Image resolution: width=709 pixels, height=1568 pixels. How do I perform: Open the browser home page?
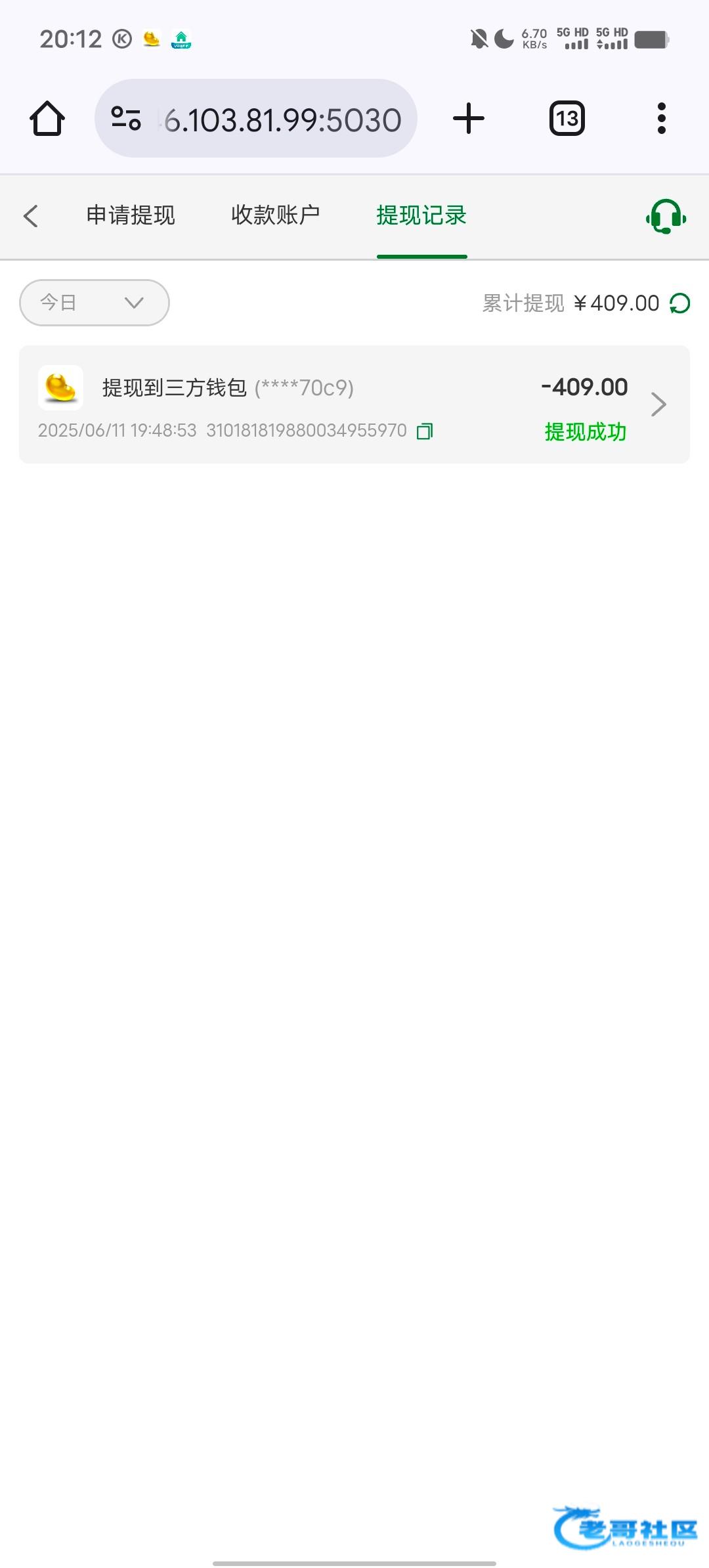[x=47, y=118]
